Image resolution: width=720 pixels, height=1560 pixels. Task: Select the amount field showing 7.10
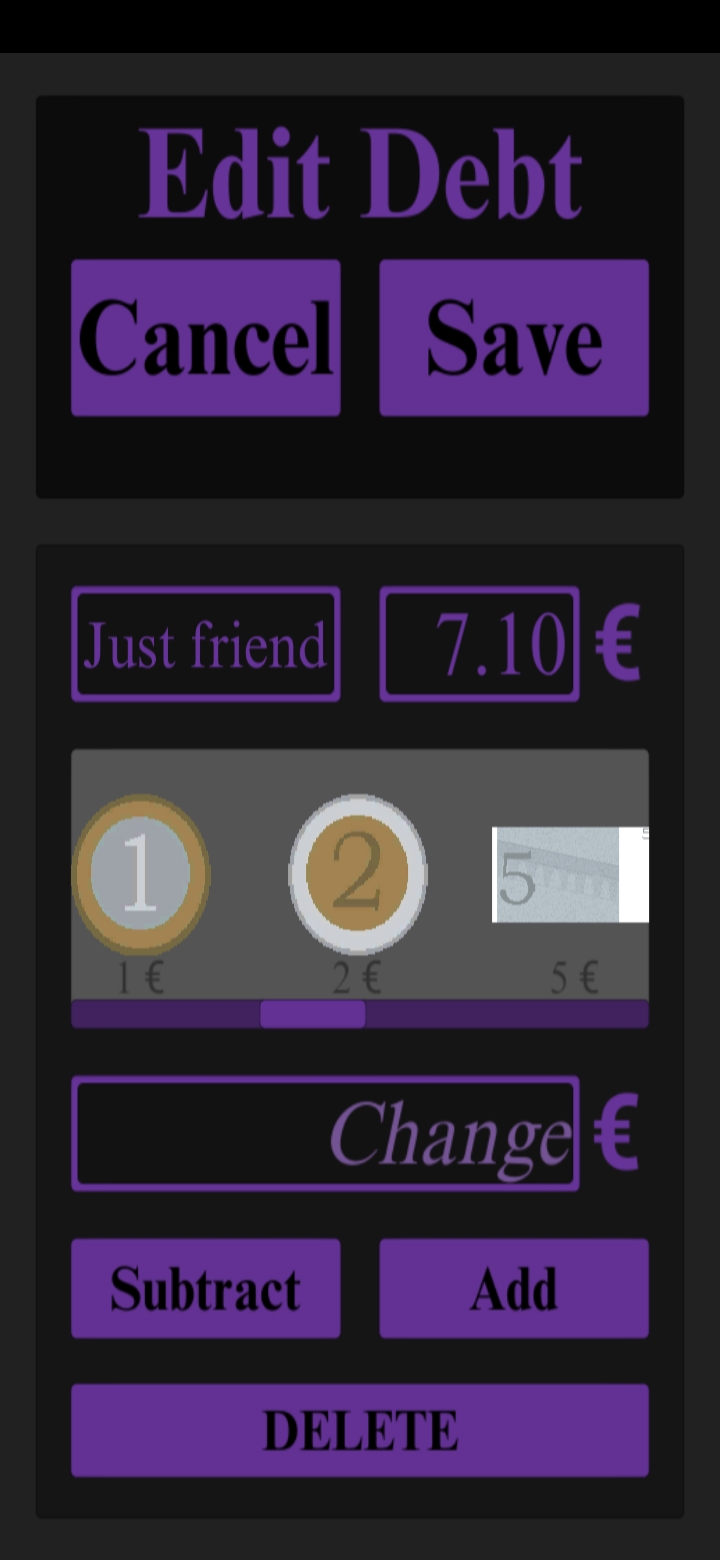(x=479, y=645)
